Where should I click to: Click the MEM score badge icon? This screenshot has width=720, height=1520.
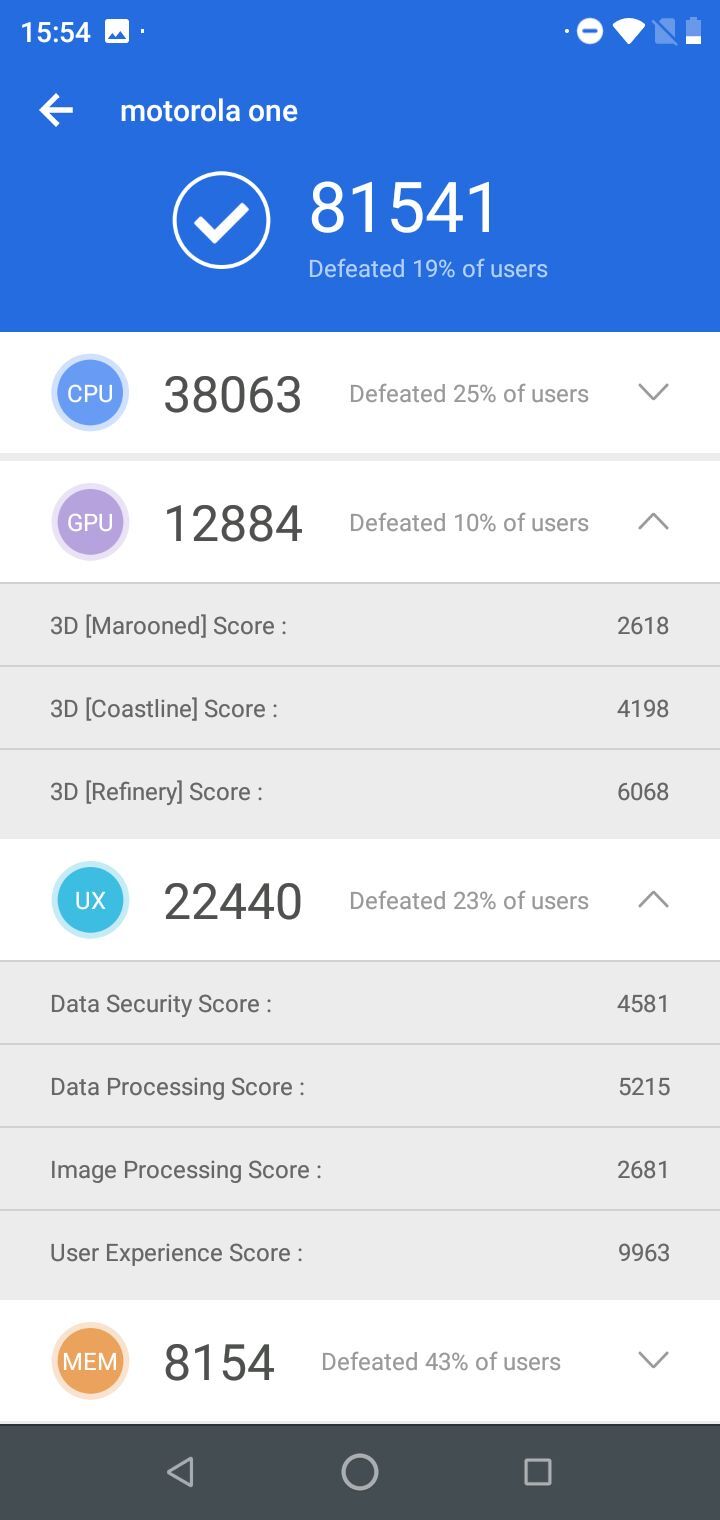(90, 1360)
